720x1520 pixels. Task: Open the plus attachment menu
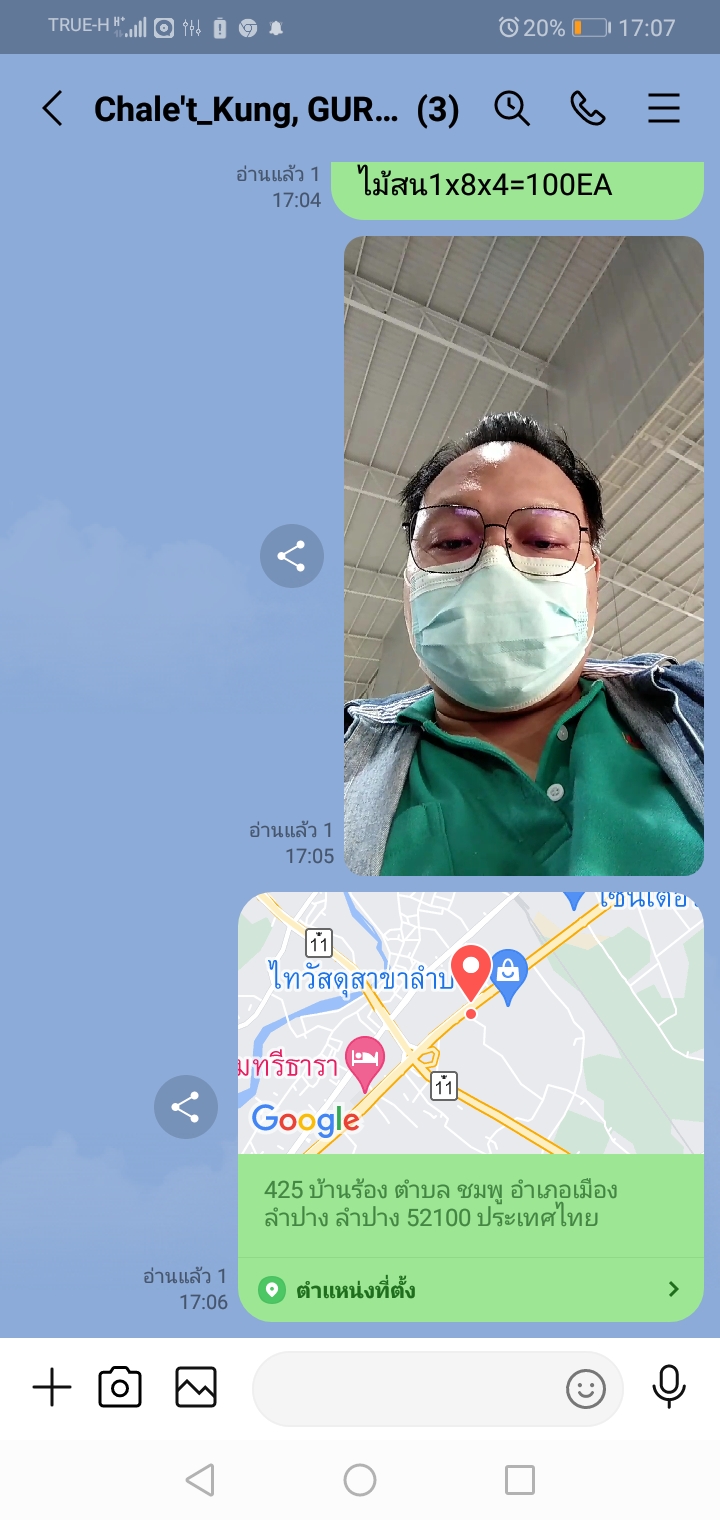tap(52, 1388)
